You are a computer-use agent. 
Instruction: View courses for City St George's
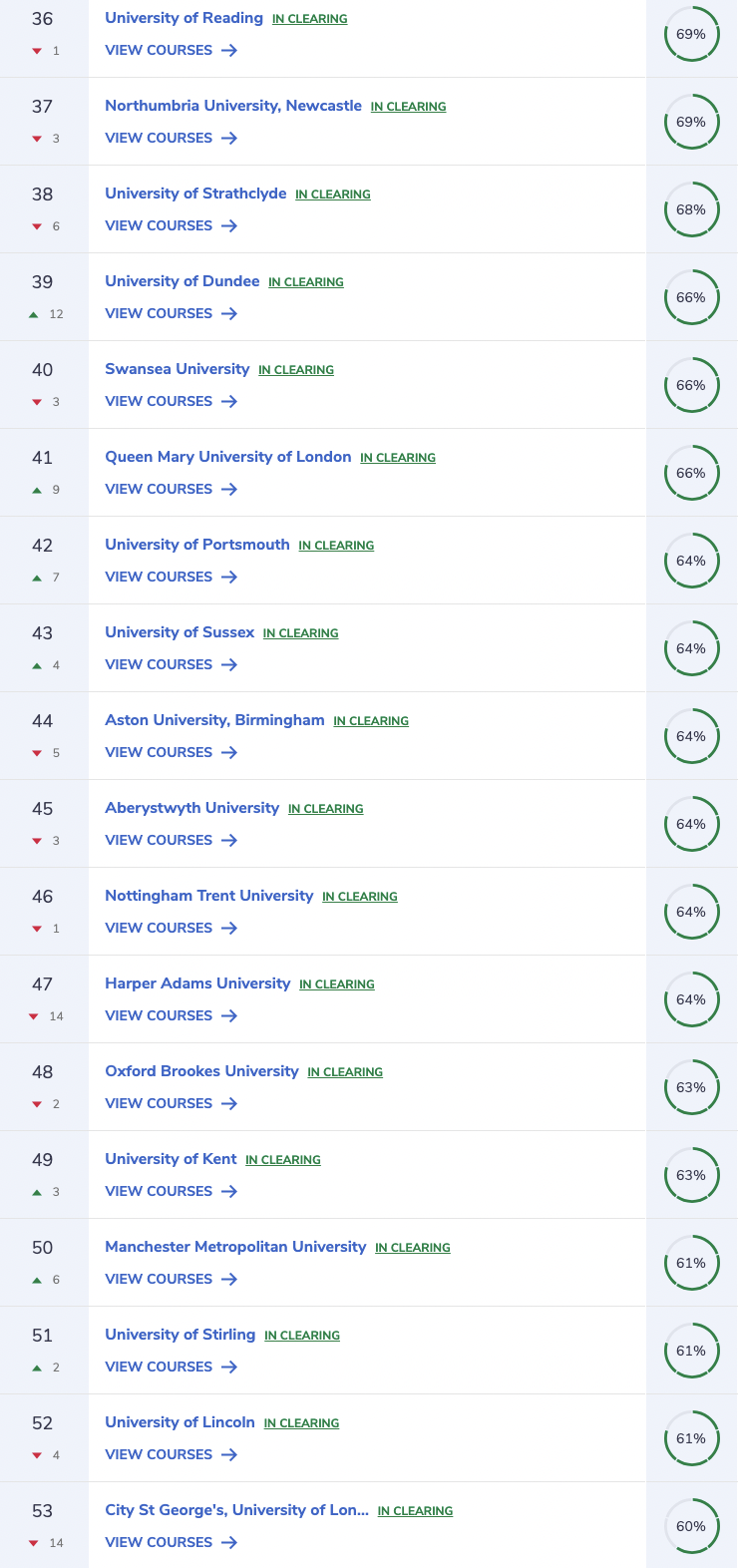[172, 1542]
